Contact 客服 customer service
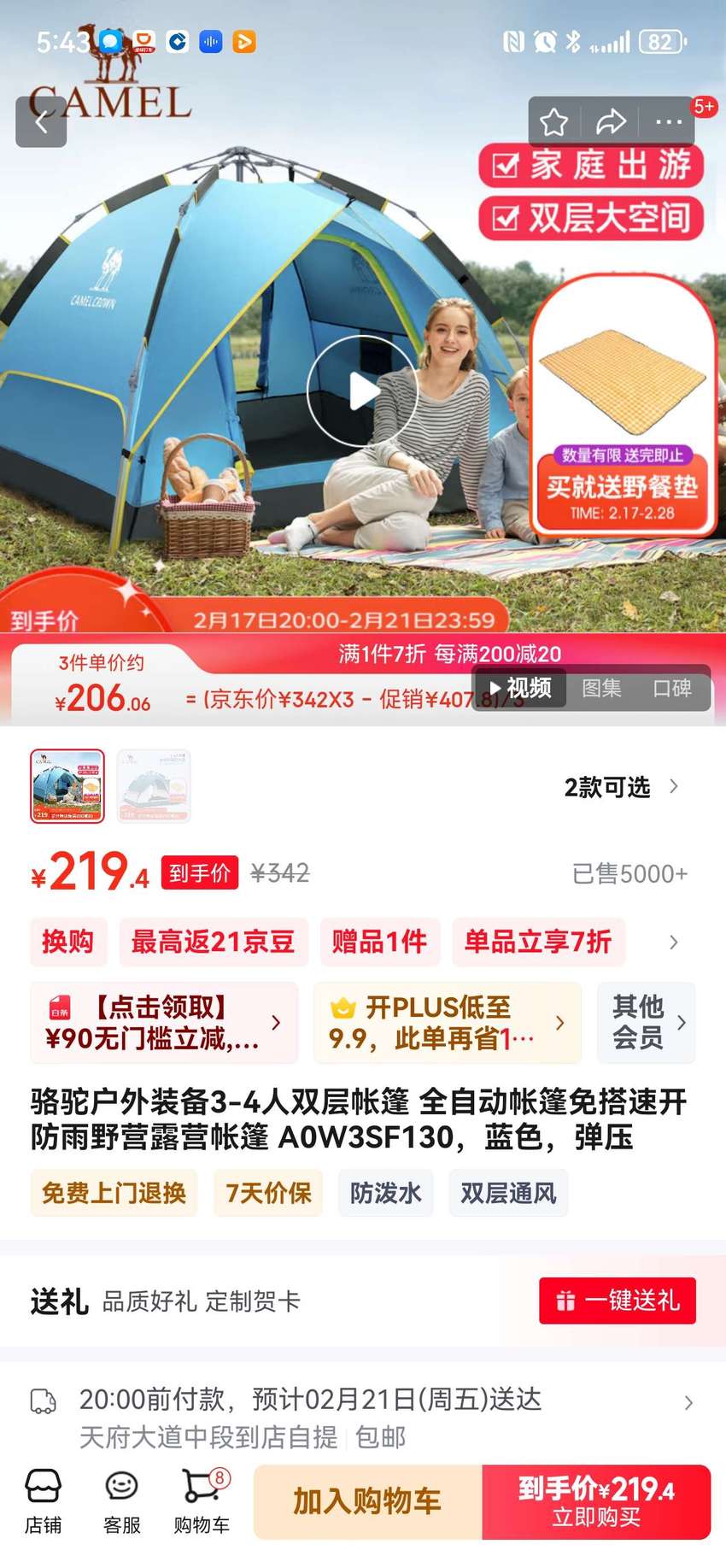This screenshot has width=726, height=1568. tap(121, 1501)
